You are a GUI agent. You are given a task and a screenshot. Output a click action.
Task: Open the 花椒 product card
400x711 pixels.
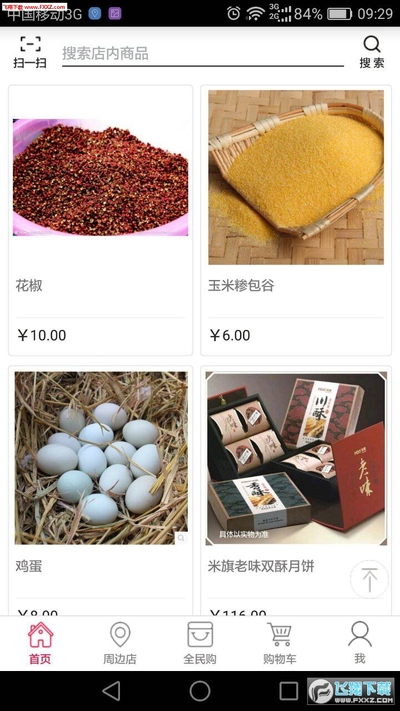click(100, 220)
